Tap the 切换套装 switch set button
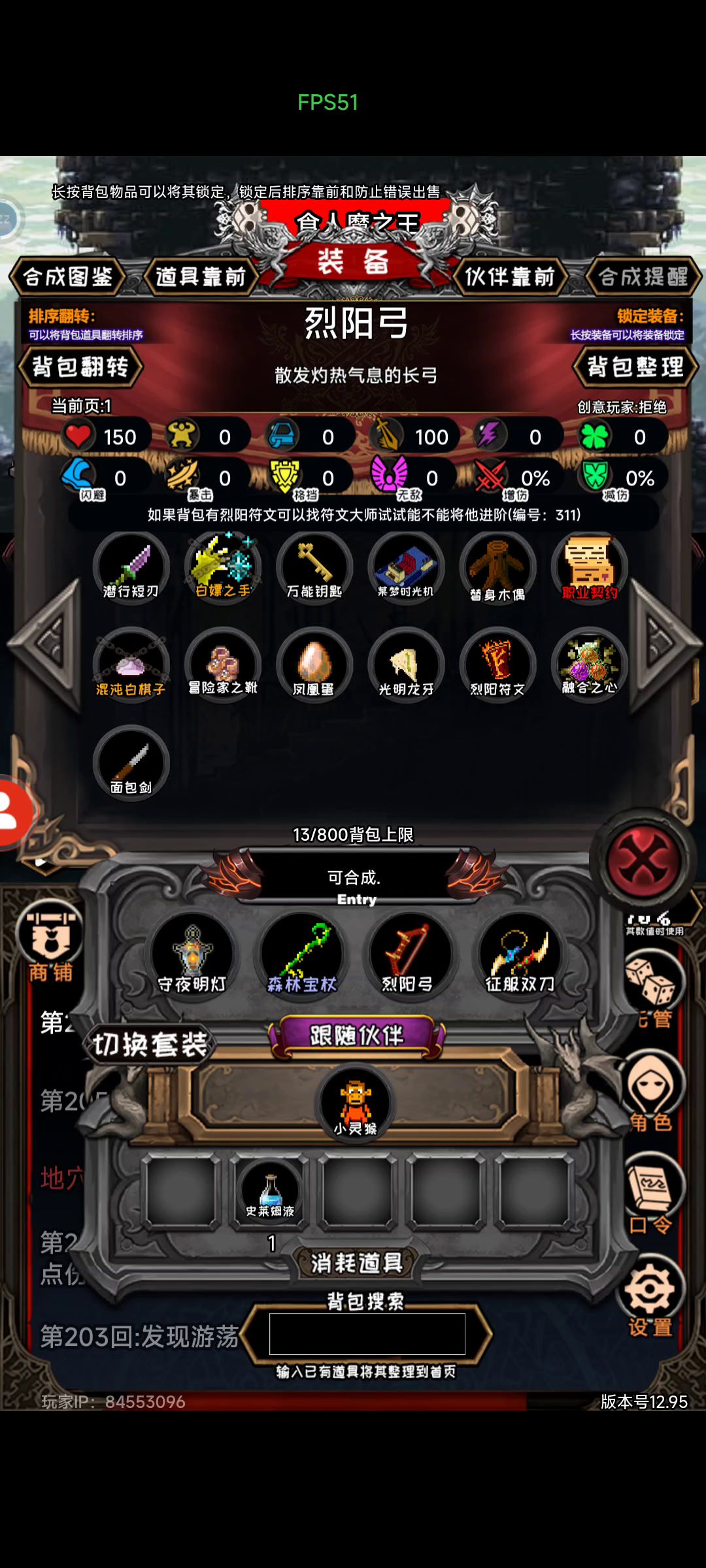The image size is (706, 1568). click(x=150, y=1044)
